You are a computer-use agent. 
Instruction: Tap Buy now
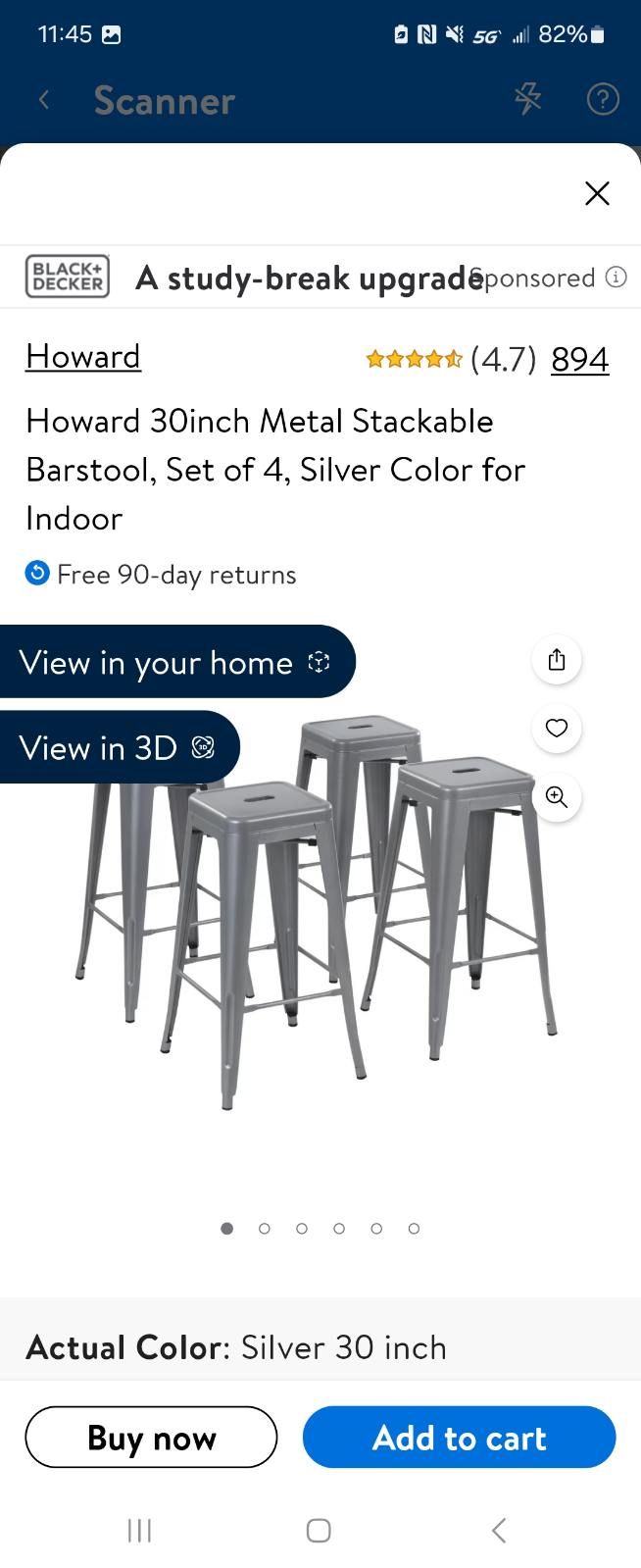(151, 1438)
